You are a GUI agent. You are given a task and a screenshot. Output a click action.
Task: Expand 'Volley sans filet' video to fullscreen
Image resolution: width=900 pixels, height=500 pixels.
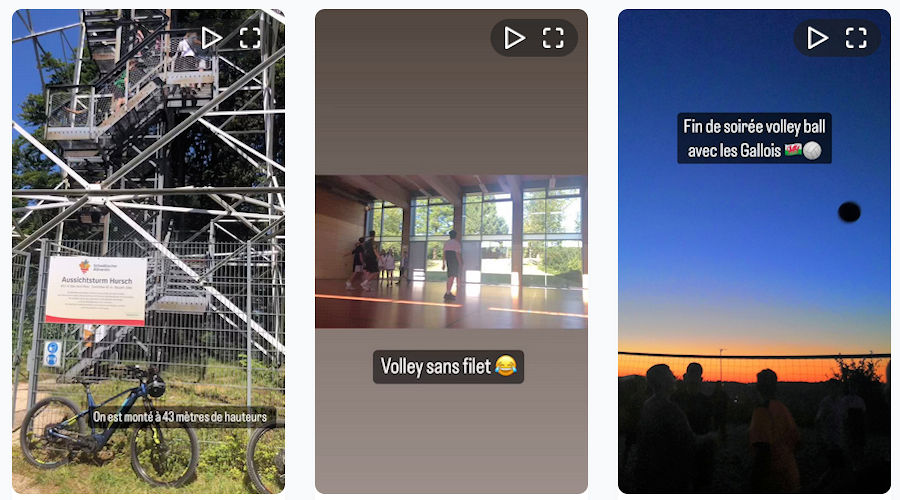click(553, 38)
